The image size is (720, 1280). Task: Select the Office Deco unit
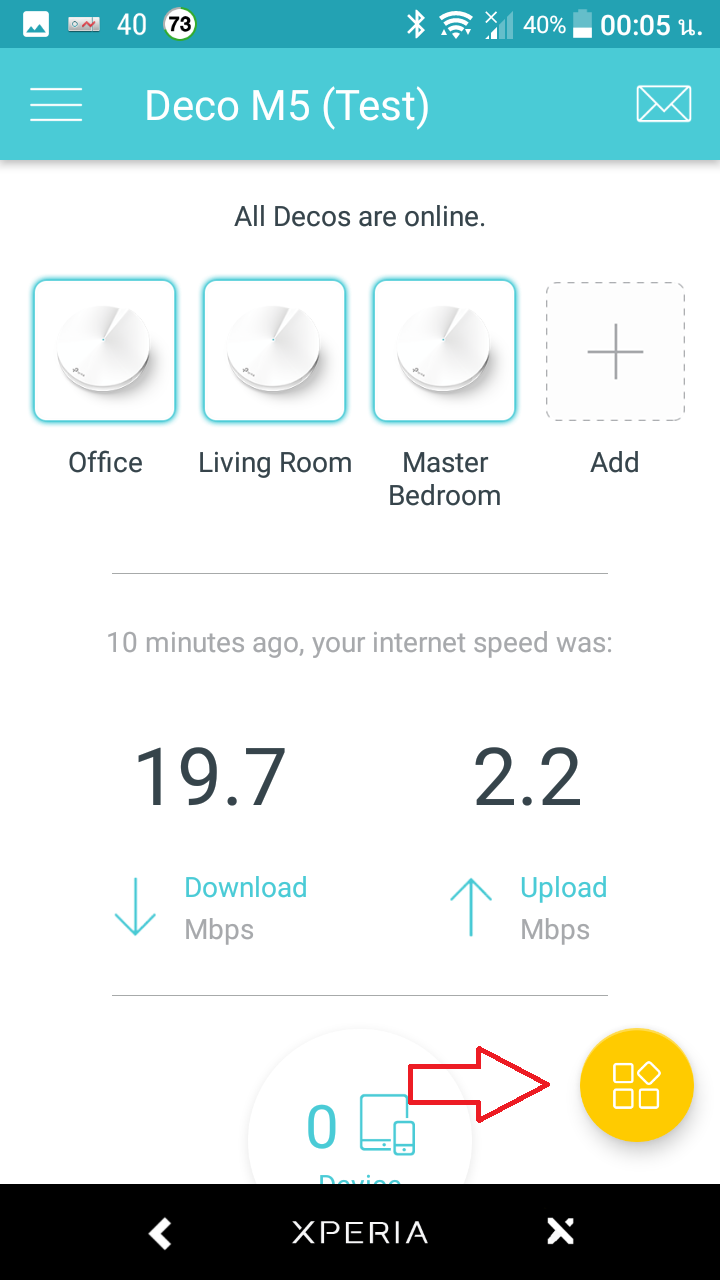click(105, 350)
